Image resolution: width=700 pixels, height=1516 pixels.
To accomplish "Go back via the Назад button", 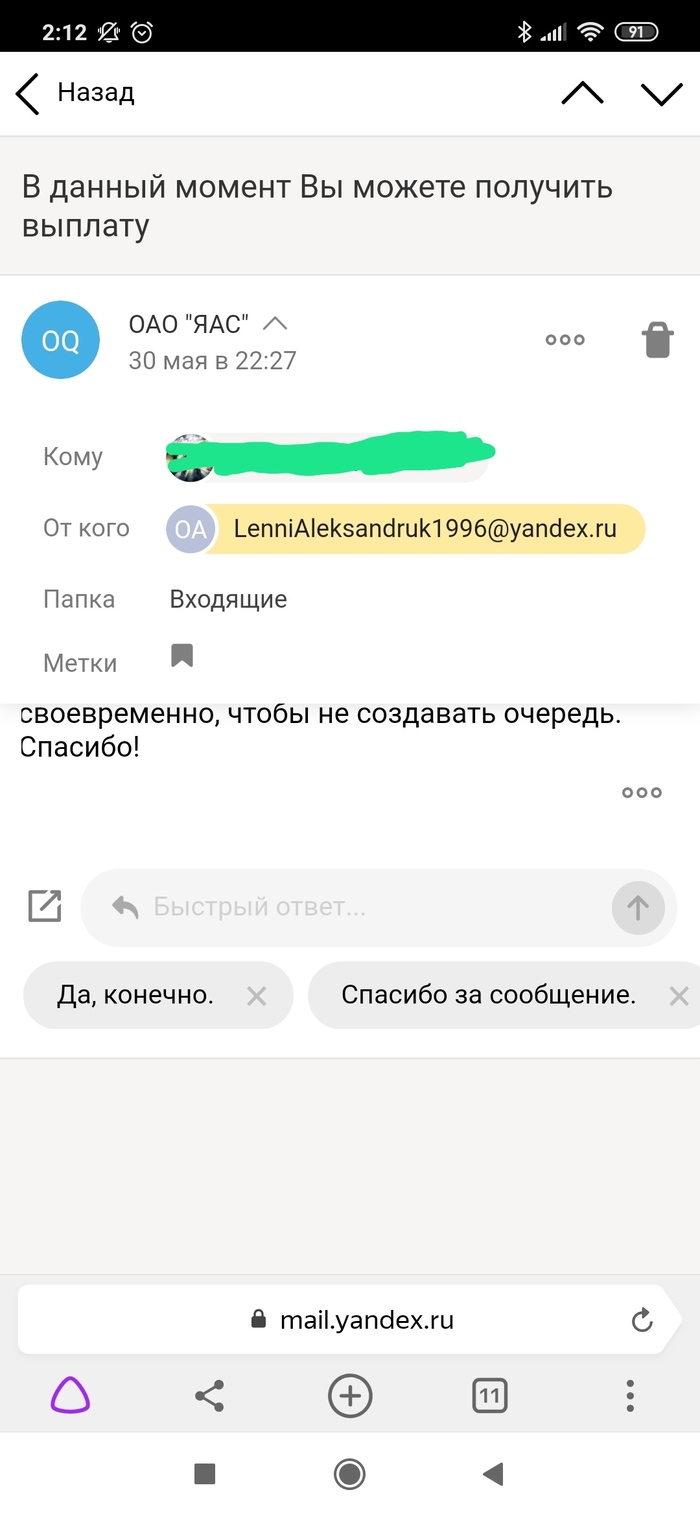I will pos(75,93).
